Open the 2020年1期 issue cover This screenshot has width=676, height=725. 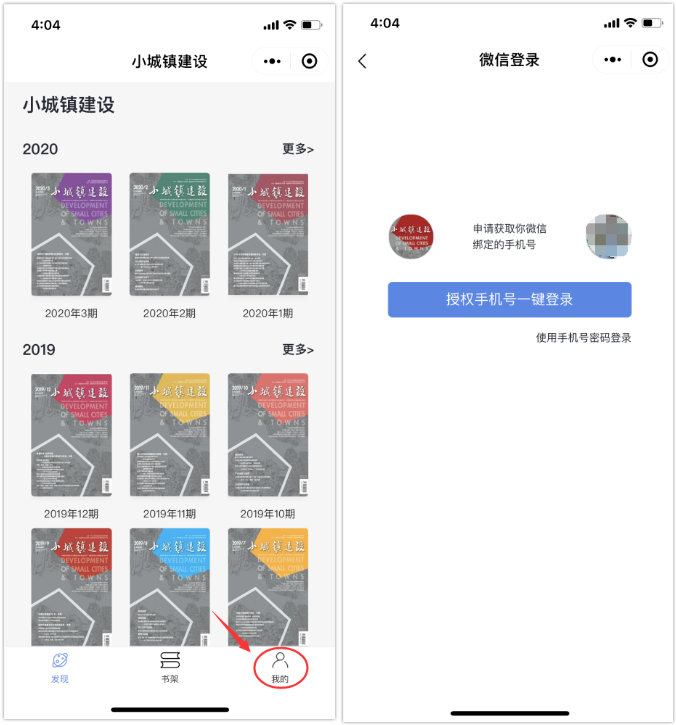tap(268, 235)
